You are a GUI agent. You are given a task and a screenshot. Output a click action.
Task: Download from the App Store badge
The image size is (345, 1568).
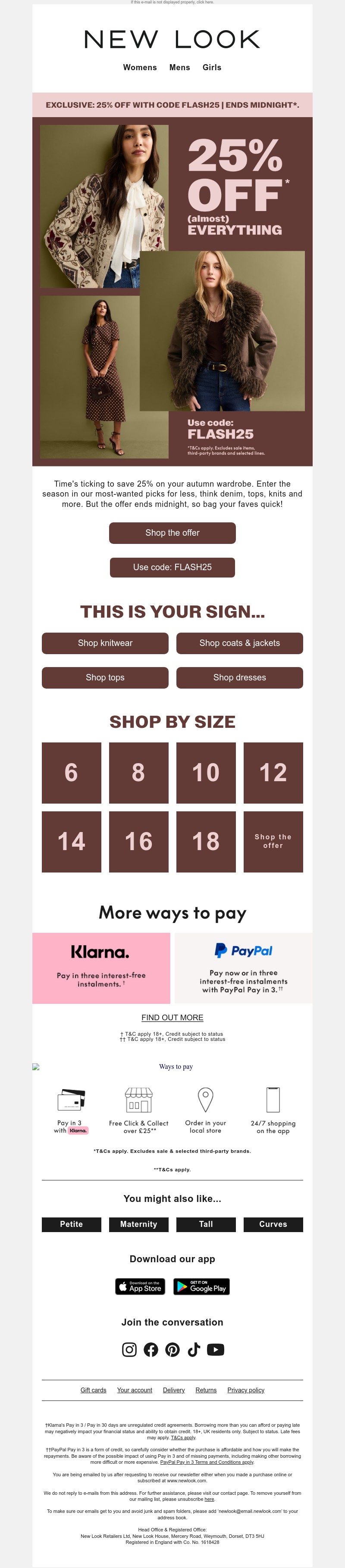pyautogui.click(x=140, y=1286)
